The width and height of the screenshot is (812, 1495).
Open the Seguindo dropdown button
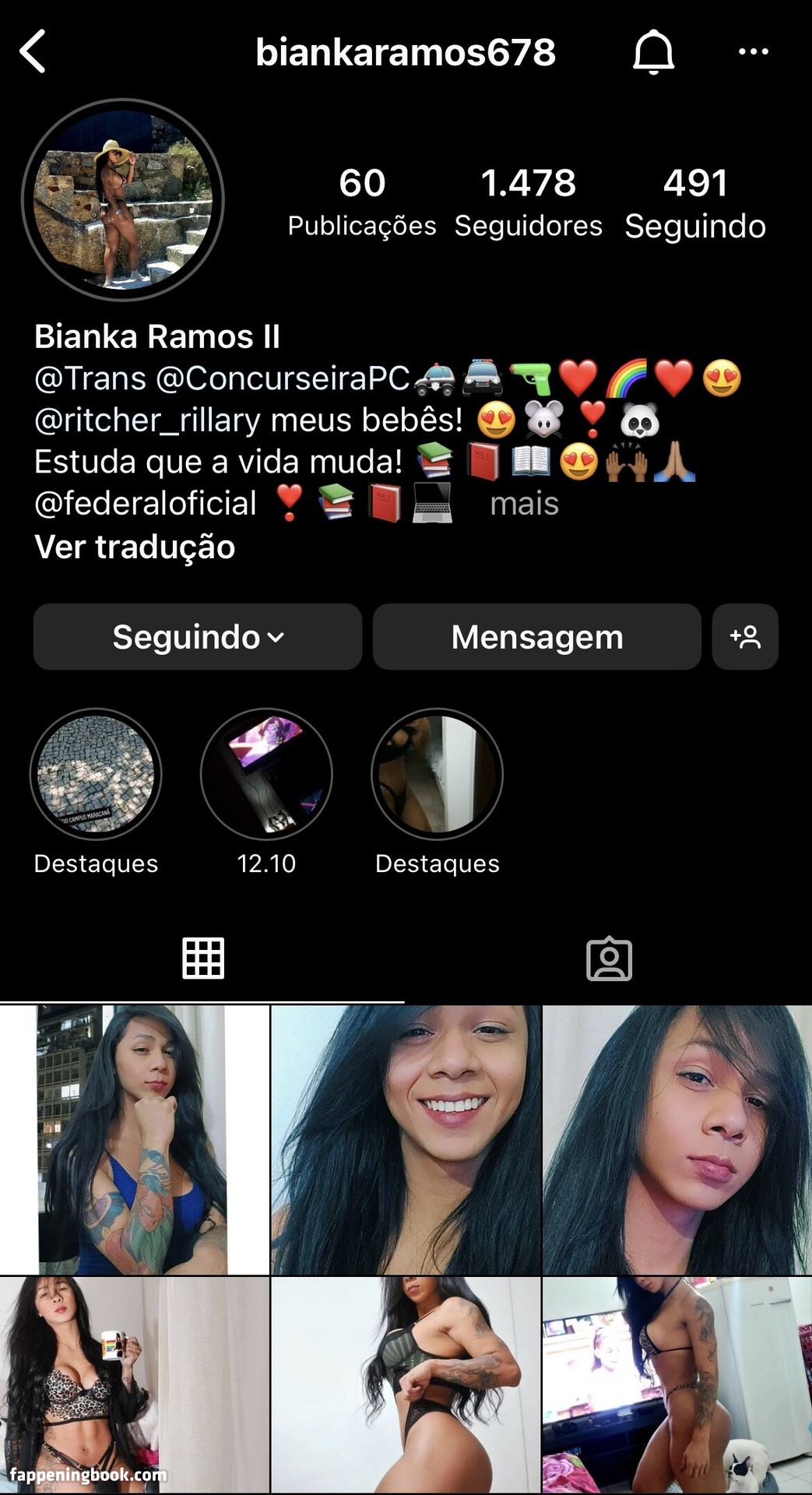point(198,637)
